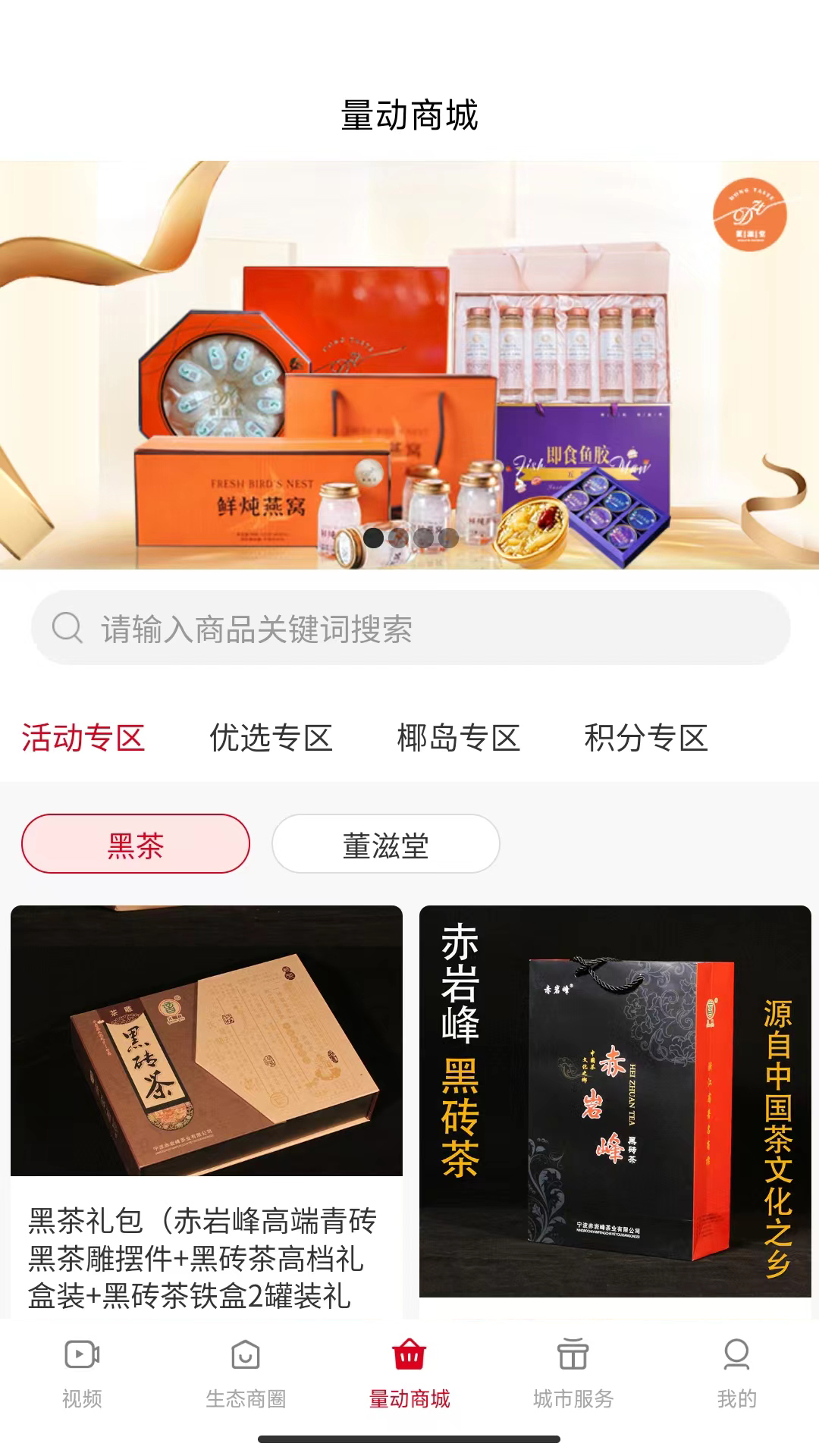Switch to the 活动专区 tab
The image size is (819, 1456).
[83, 738]
